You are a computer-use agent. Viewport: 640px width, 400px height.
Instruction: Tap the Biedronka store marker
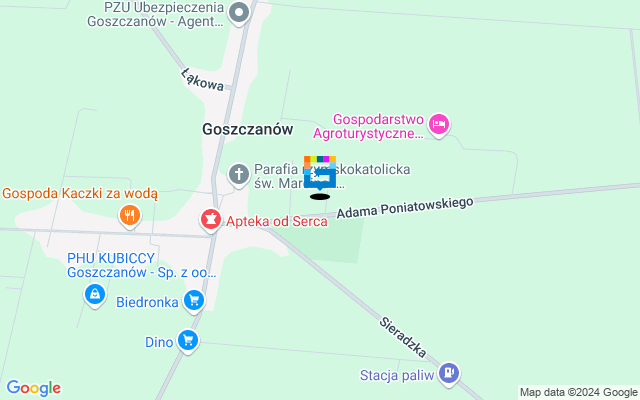tap(194, 300)
